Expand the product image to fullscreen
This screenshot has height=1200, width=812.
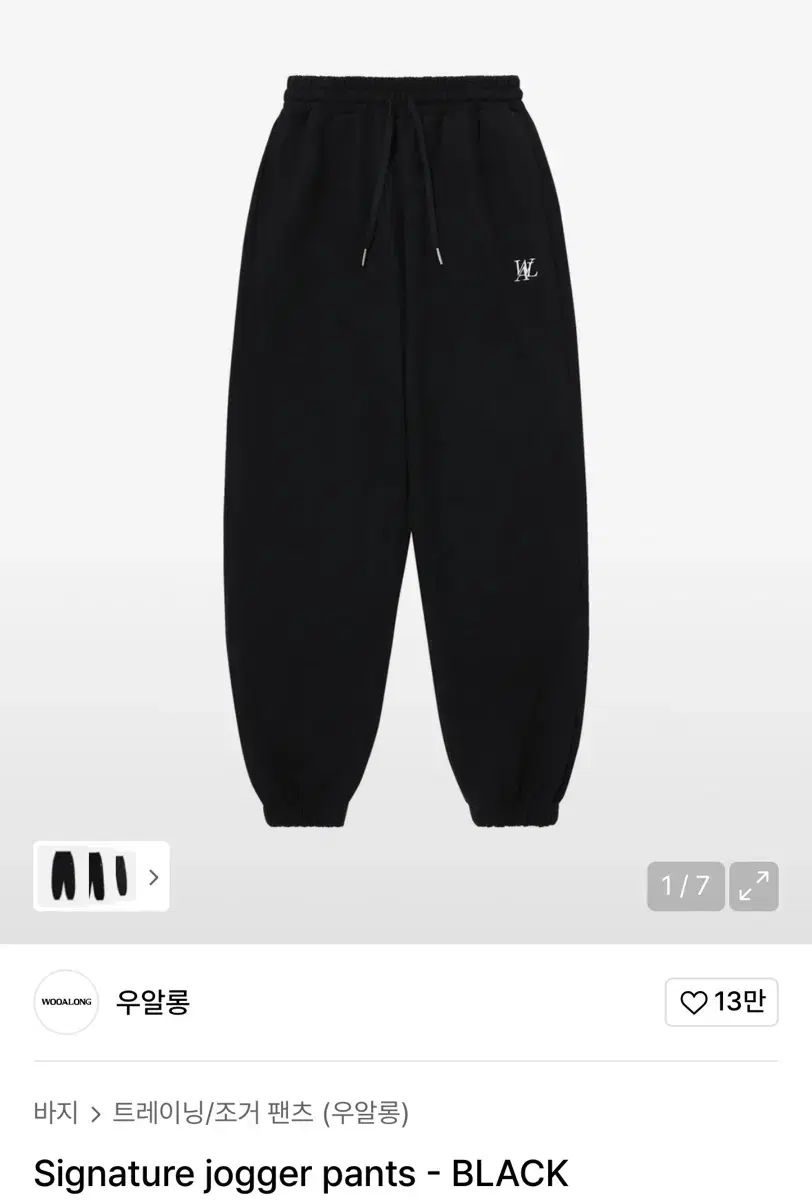(x=753, y=885)
